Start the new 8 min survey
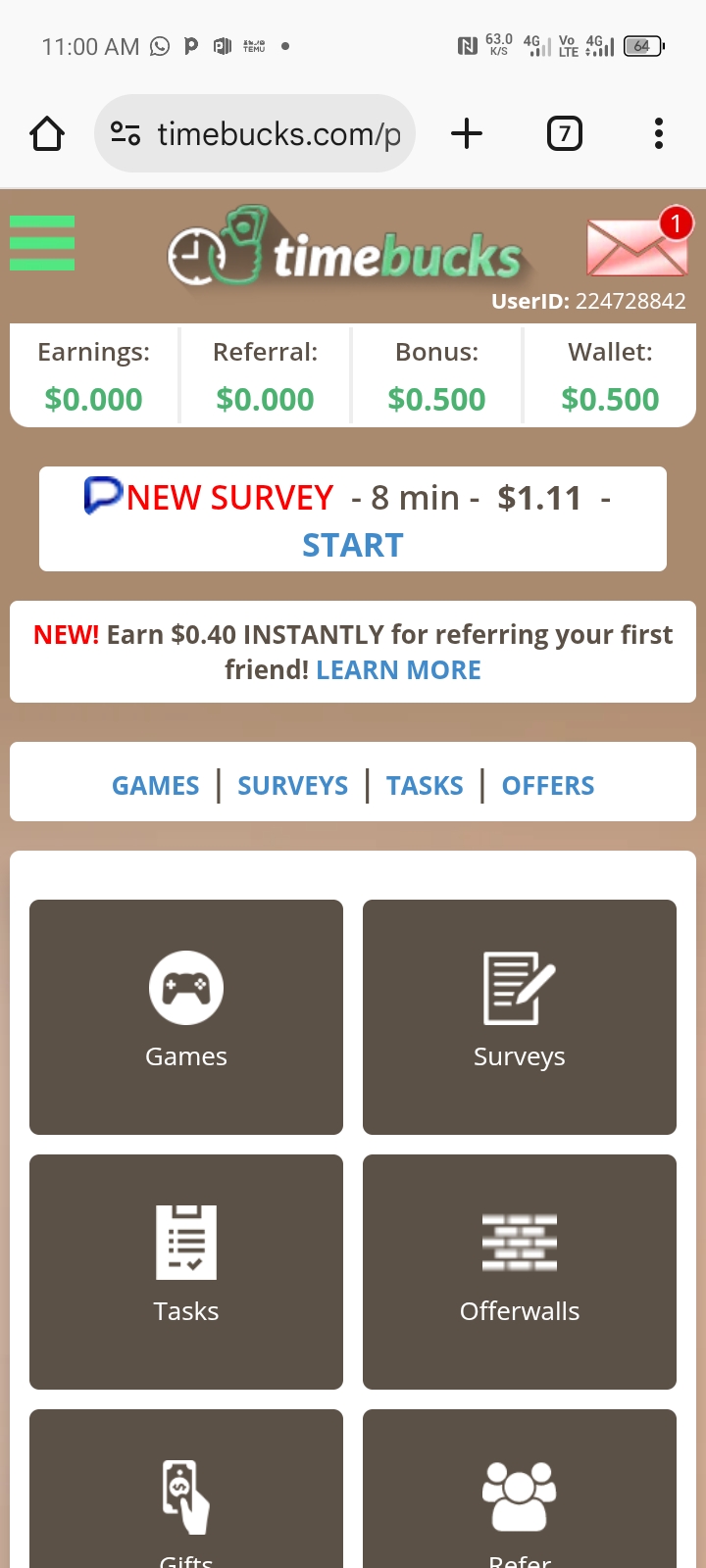The height and width of the screenshot is (1568, 706). 352,545
